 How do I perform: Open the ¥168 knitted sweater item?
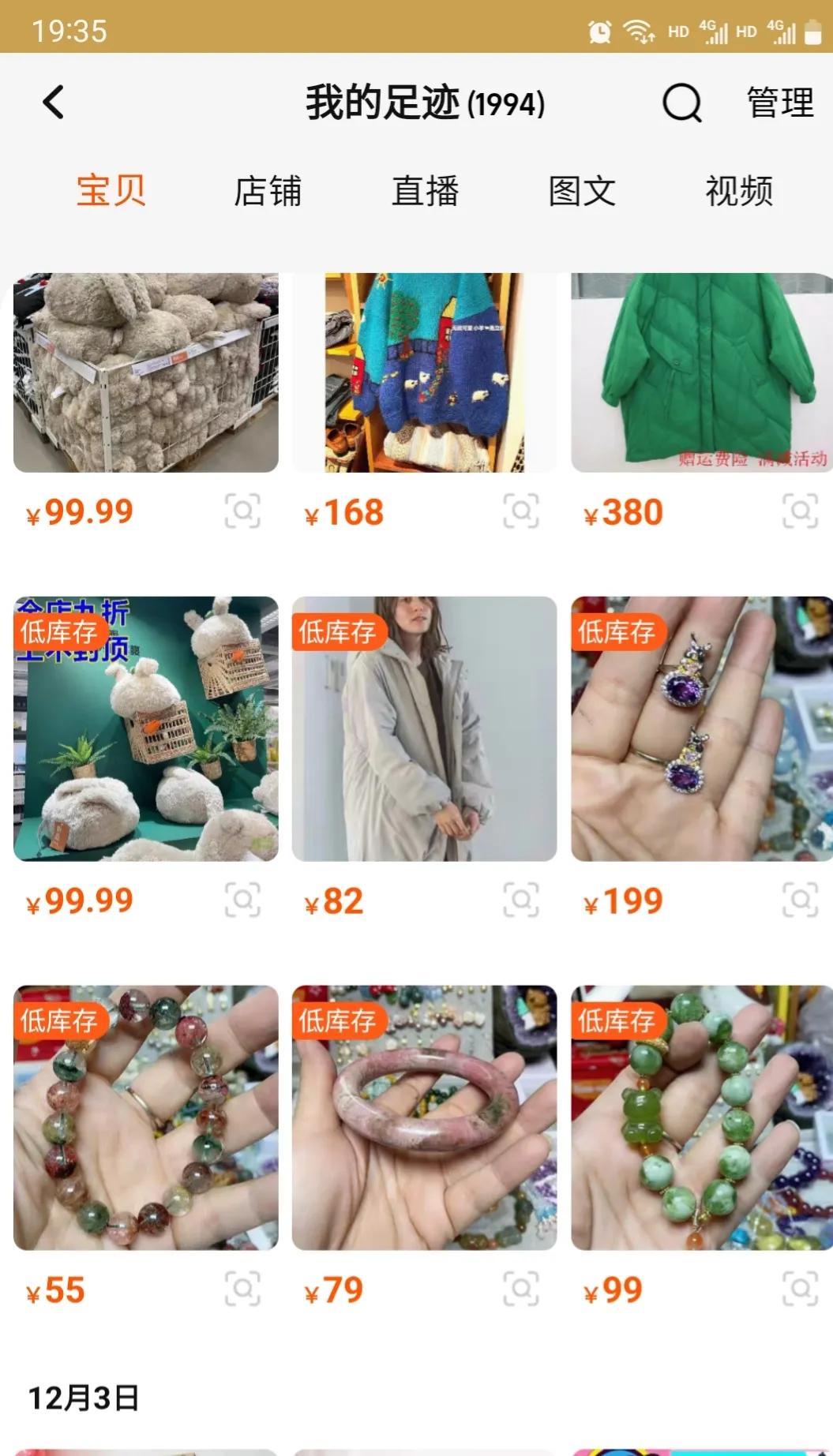424,372
